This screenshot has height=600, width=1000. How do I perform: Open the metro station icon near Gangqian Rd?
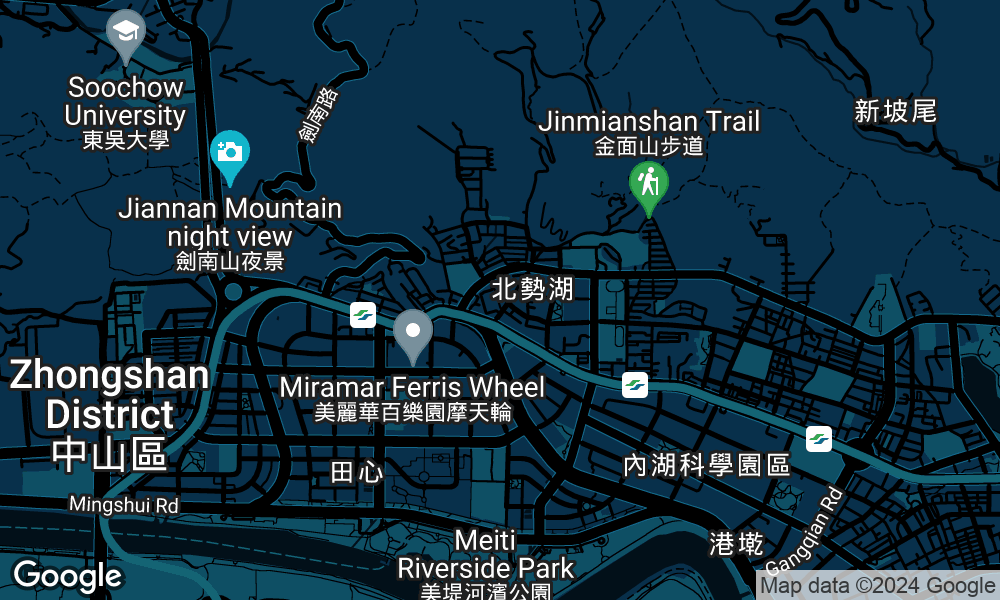click(819, 438)
